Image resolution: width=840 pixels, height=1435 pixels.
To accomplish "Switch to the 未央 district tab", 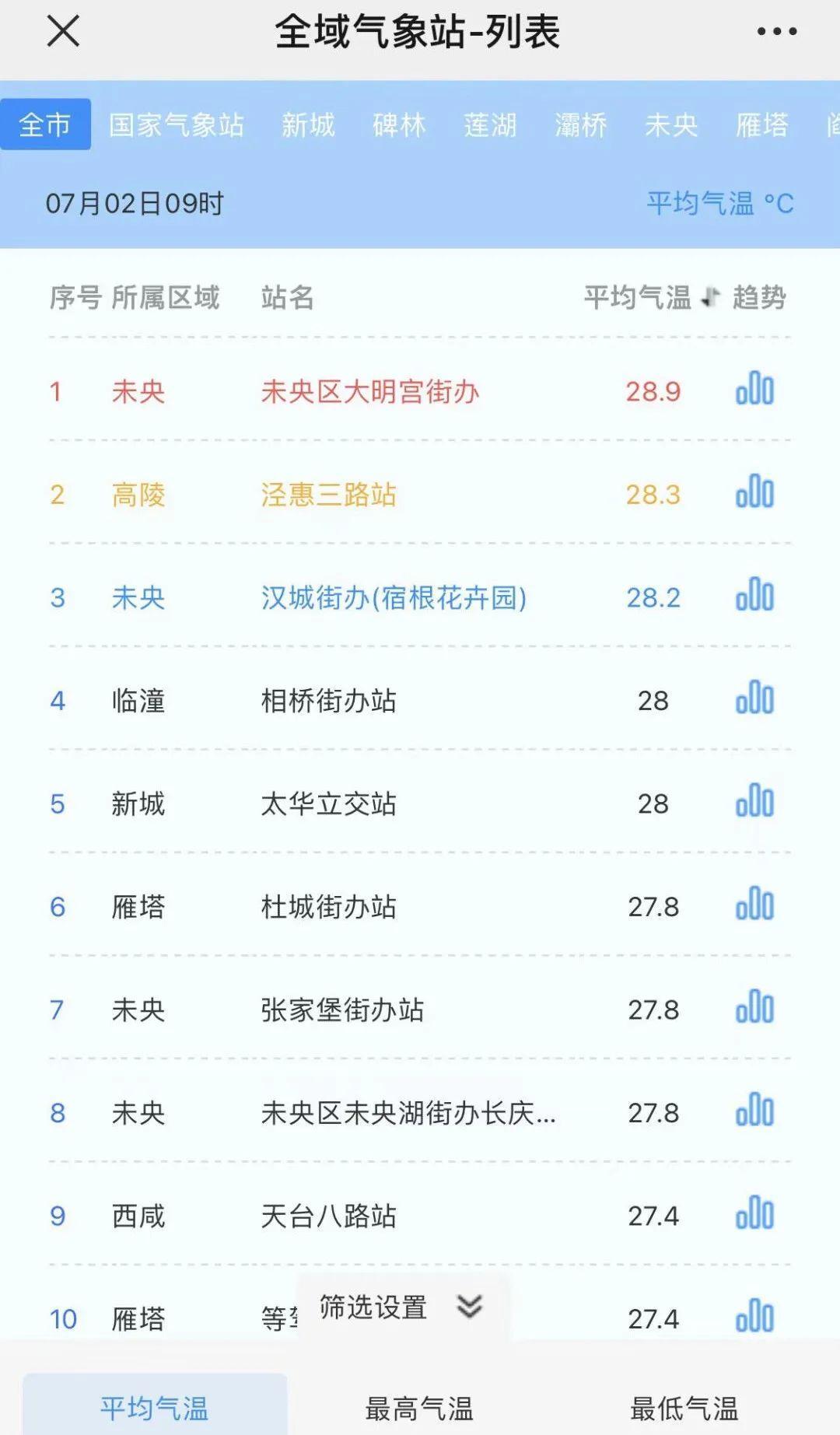I will click(671, 124).
